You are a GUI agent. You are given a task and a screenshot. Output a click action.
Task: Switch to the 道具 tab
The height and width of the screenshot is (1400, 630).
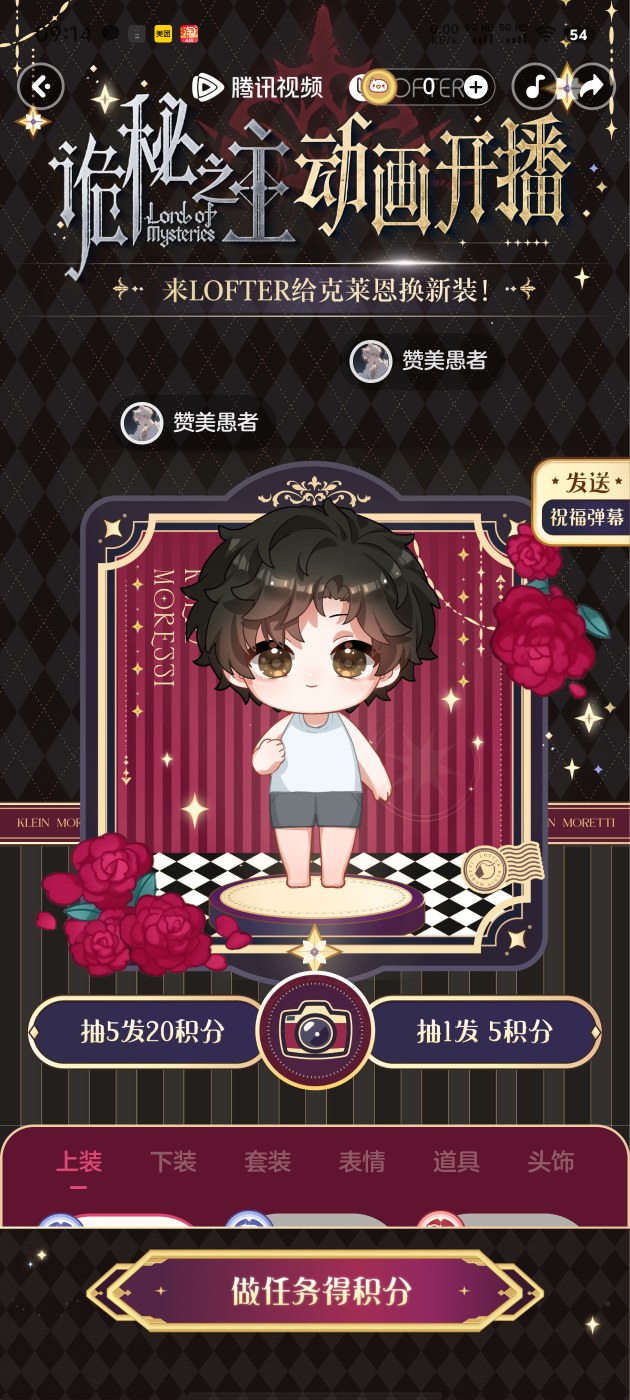456,1162
